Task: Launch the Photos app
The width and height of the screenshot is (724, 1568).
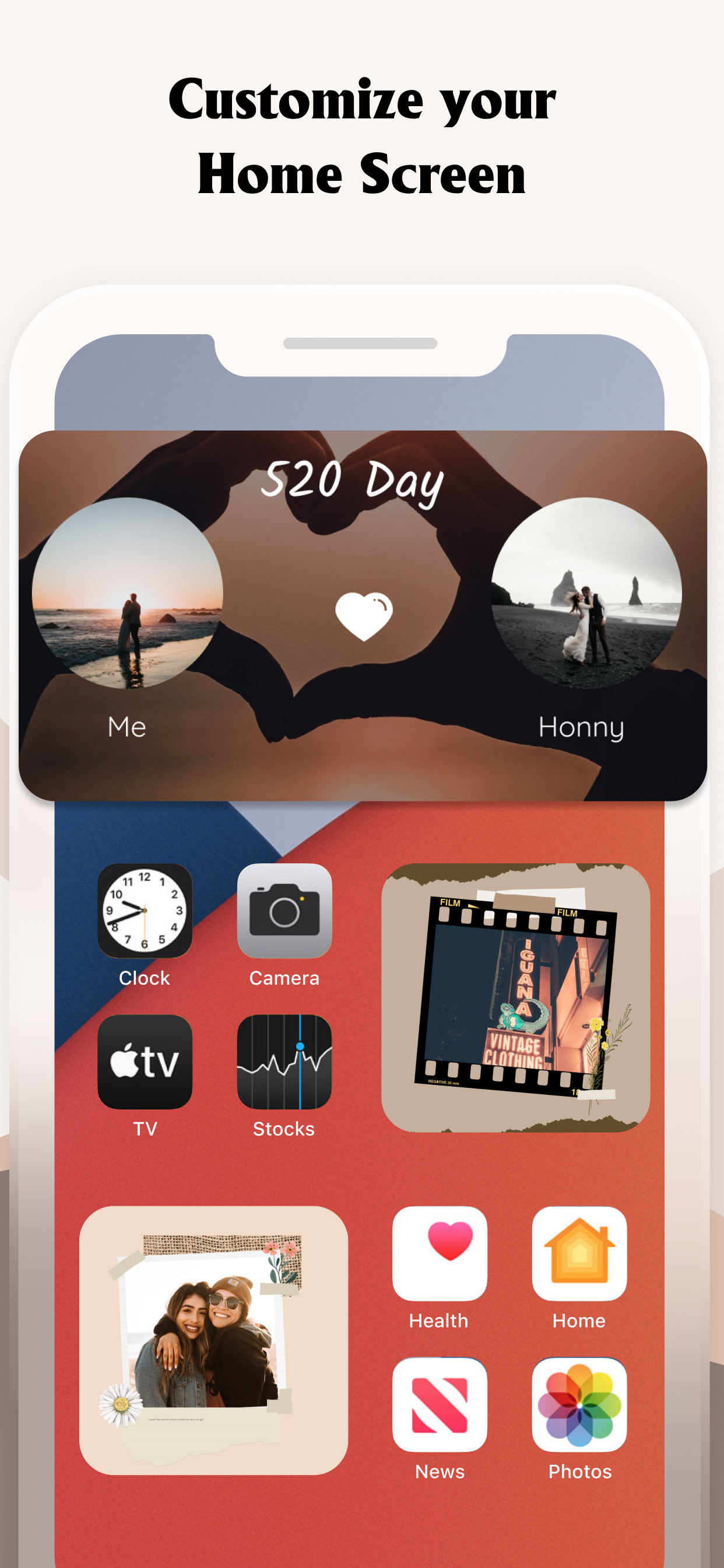Action: [x=578, y=1406]
